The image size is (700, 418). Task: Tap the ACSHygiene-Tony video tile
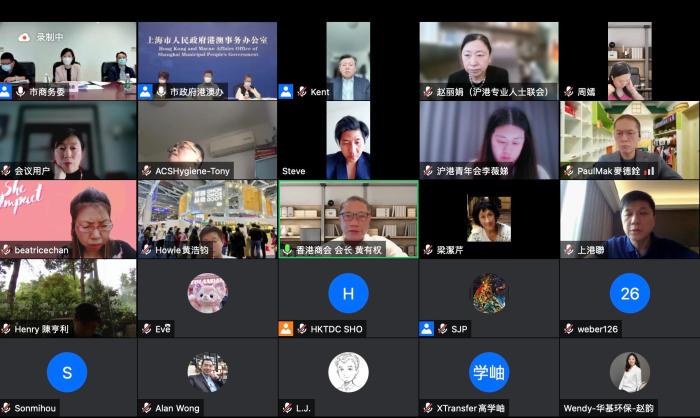coord(208,140)
